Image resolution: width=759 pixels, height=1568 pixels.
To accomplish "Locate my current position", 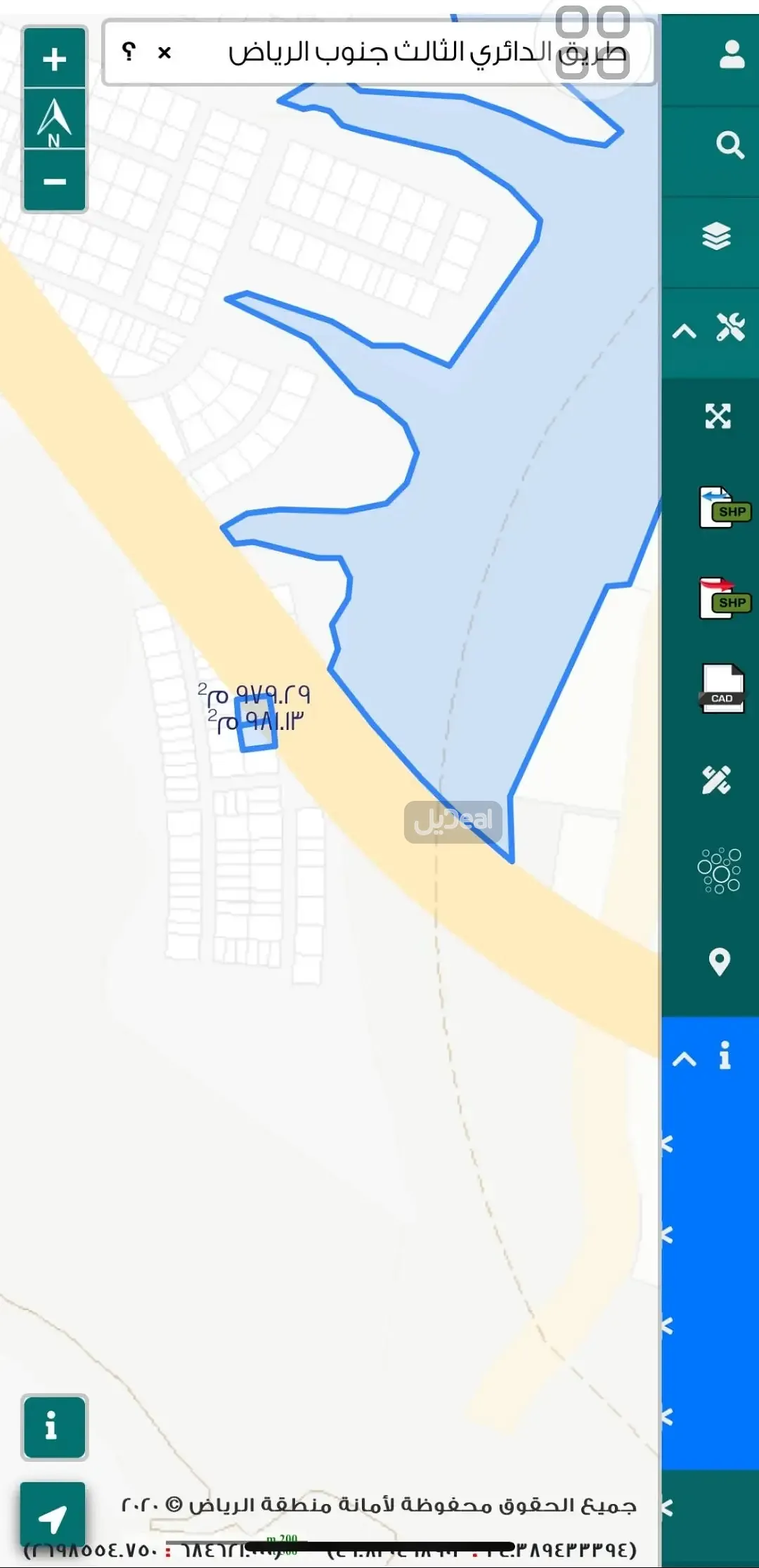I will tap(53, 1519).
